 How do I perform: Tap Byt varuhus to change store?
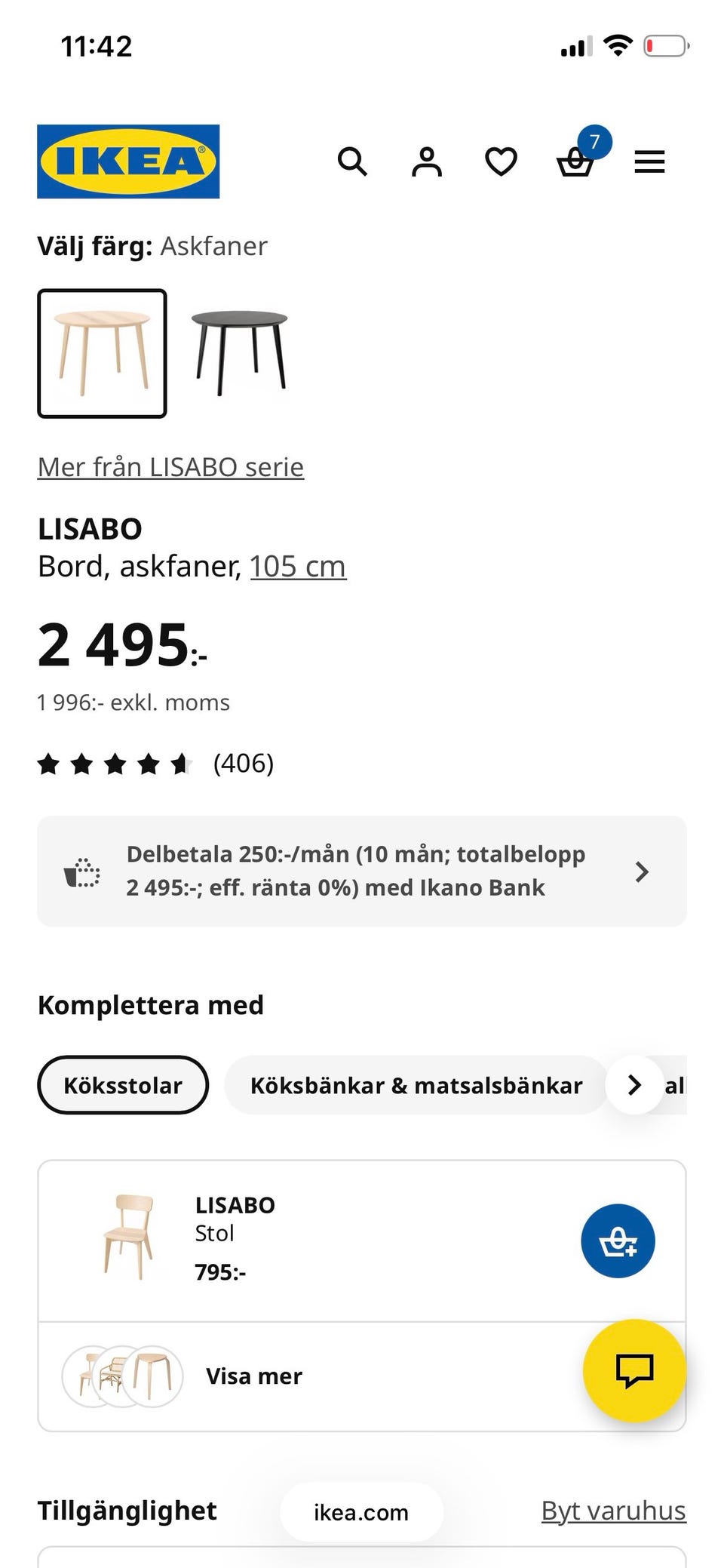point(613,1511)
